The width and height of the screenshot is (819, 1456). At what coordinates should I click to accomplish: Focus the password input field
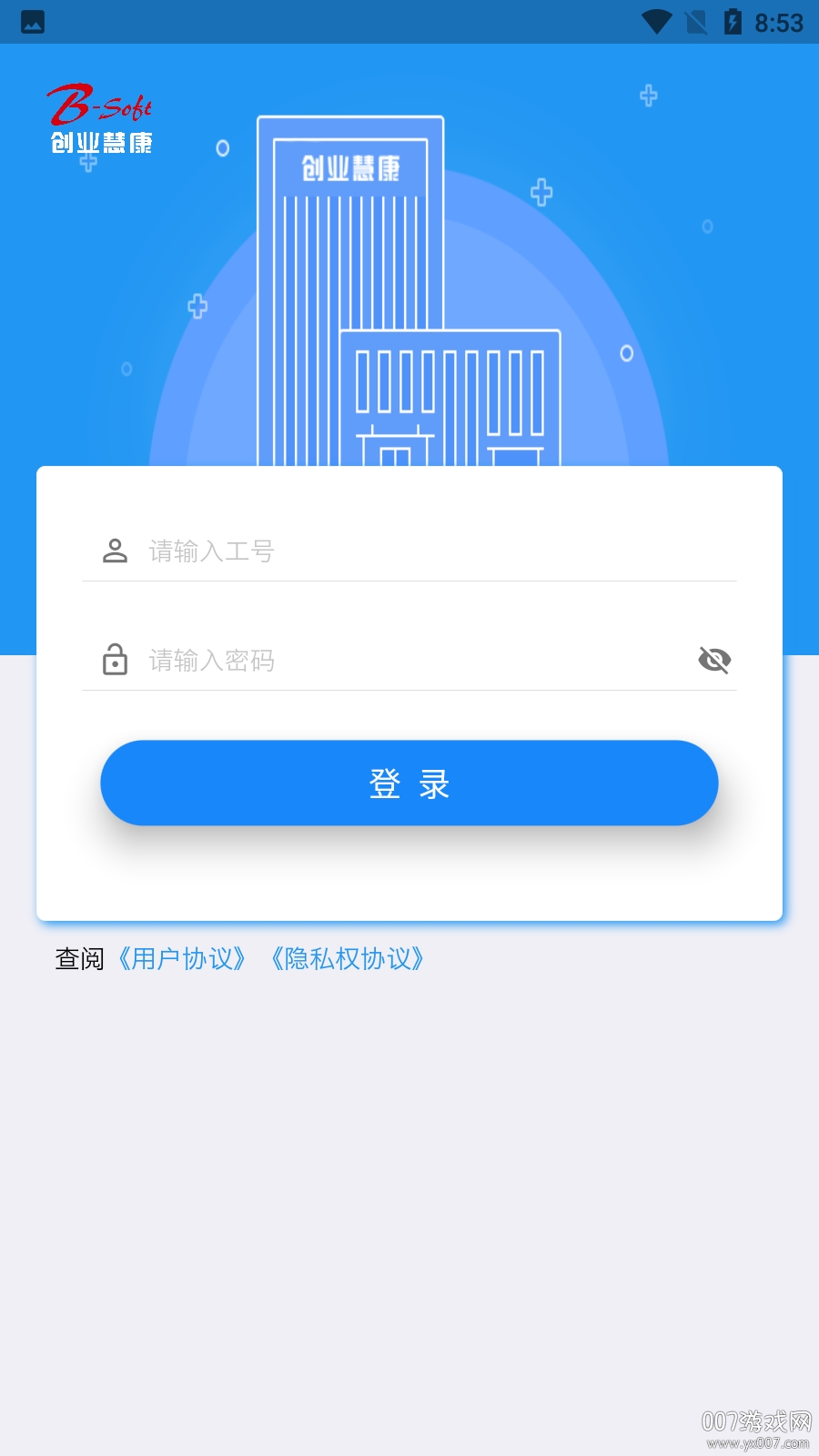tap(409, 661)
